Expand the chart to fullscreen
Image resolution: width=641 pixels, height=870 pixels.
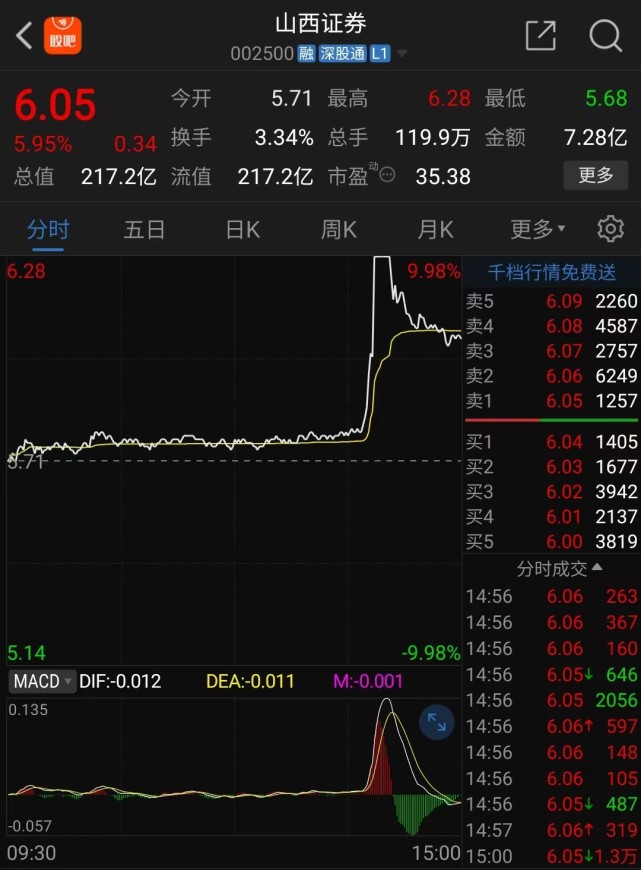(x=436, y=723)
